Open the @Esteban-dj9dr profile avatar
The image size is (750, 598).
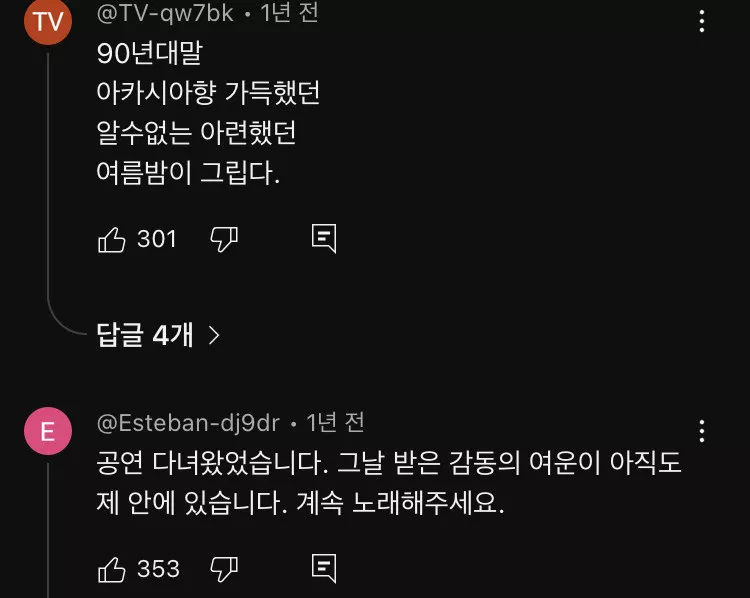pos(47,433)
